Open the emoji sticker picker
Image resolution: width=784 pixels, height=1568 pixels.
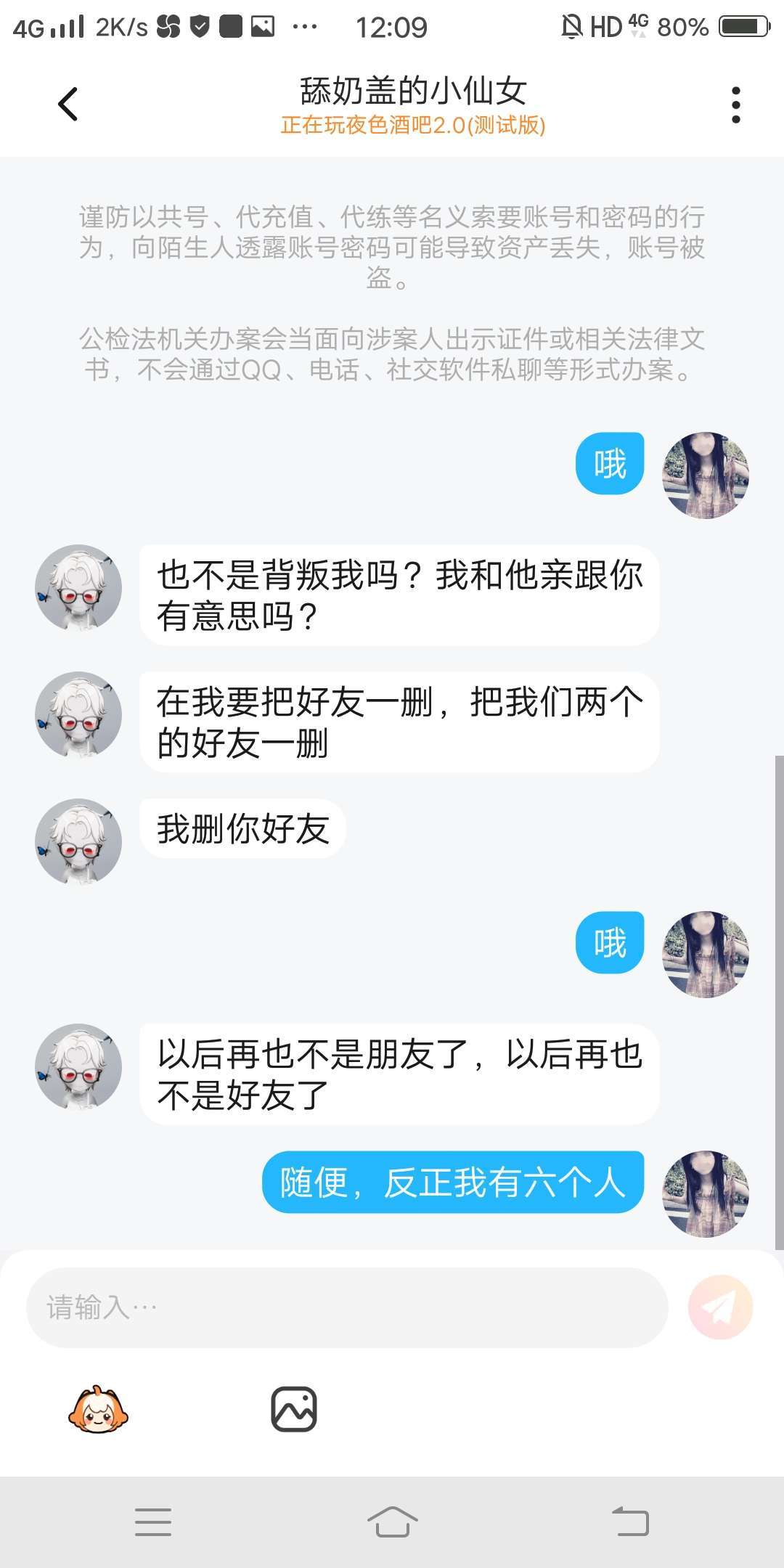(x=98, y=1410)
